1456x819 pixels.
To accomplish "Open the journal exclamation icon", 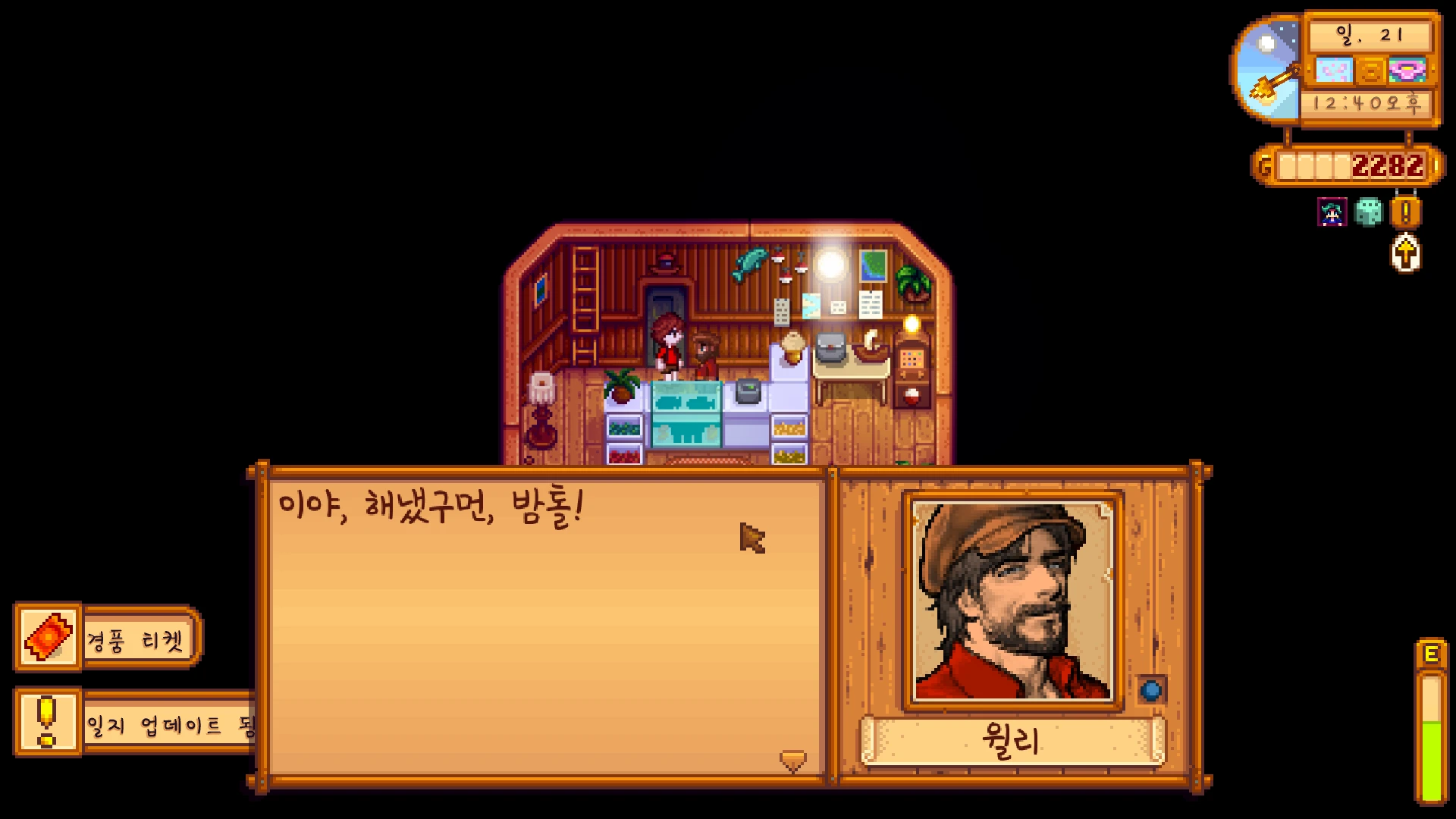I will click(1405, 213).
